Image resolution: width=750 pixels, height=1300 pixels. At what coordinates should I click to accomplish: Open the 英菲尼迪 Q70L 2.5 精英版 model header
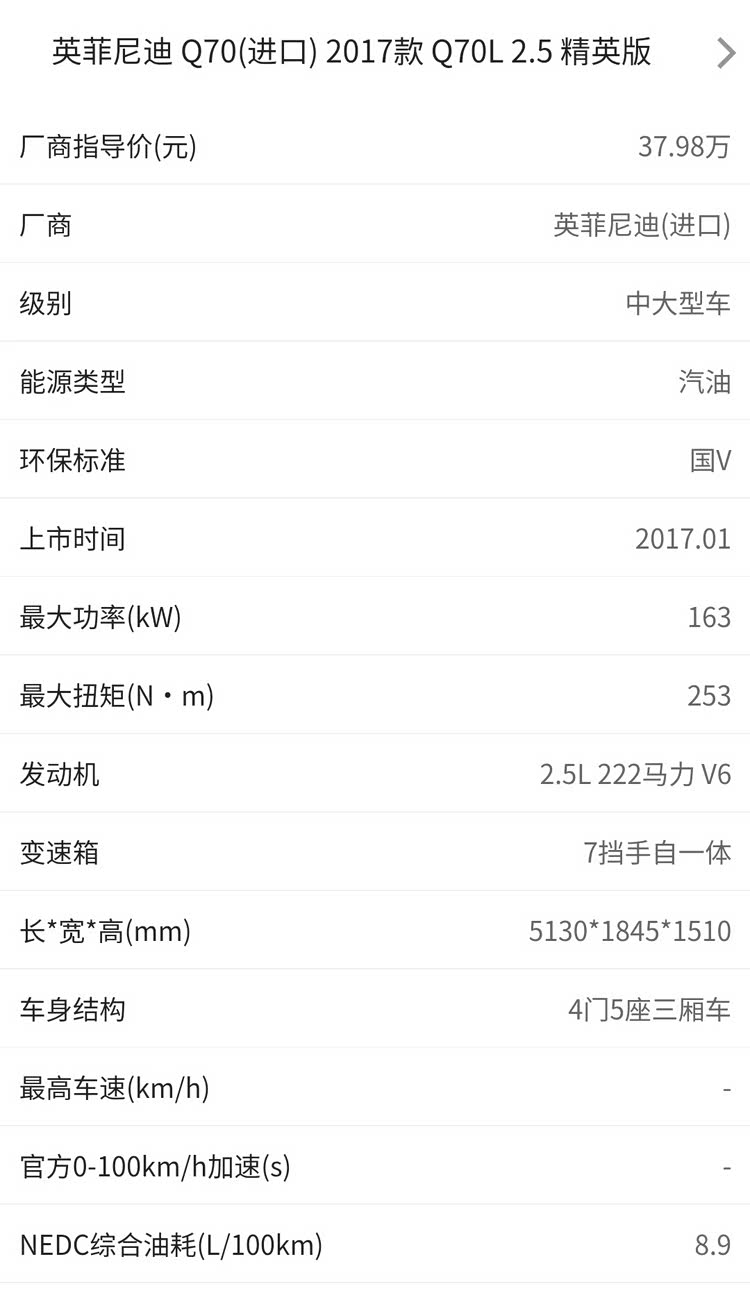[375, 52]
